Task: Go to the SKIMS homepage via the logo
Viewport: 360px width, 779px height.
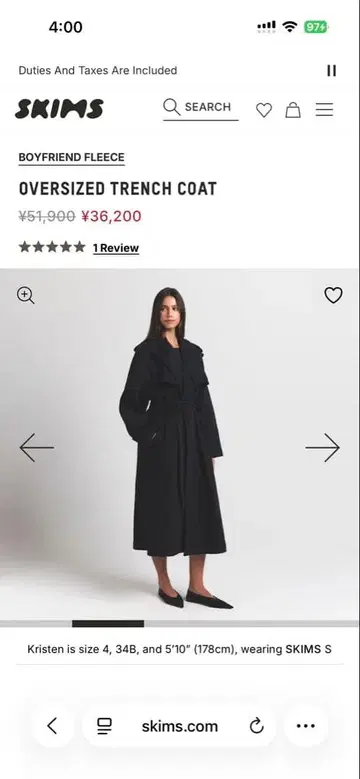Action: [59, 109]
